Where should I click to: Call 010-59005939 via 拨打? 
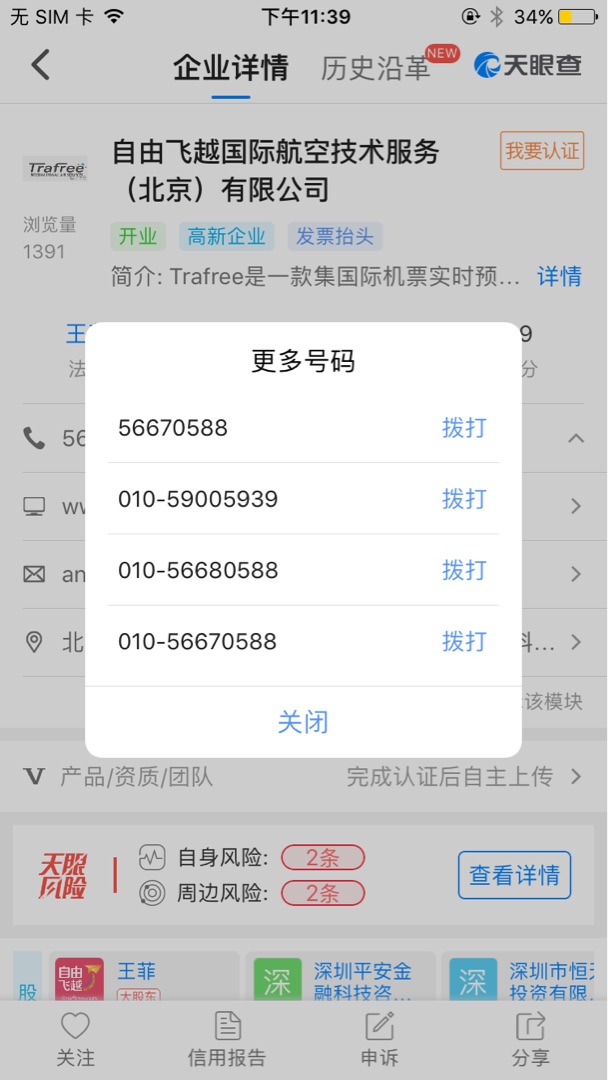point(463,499)
